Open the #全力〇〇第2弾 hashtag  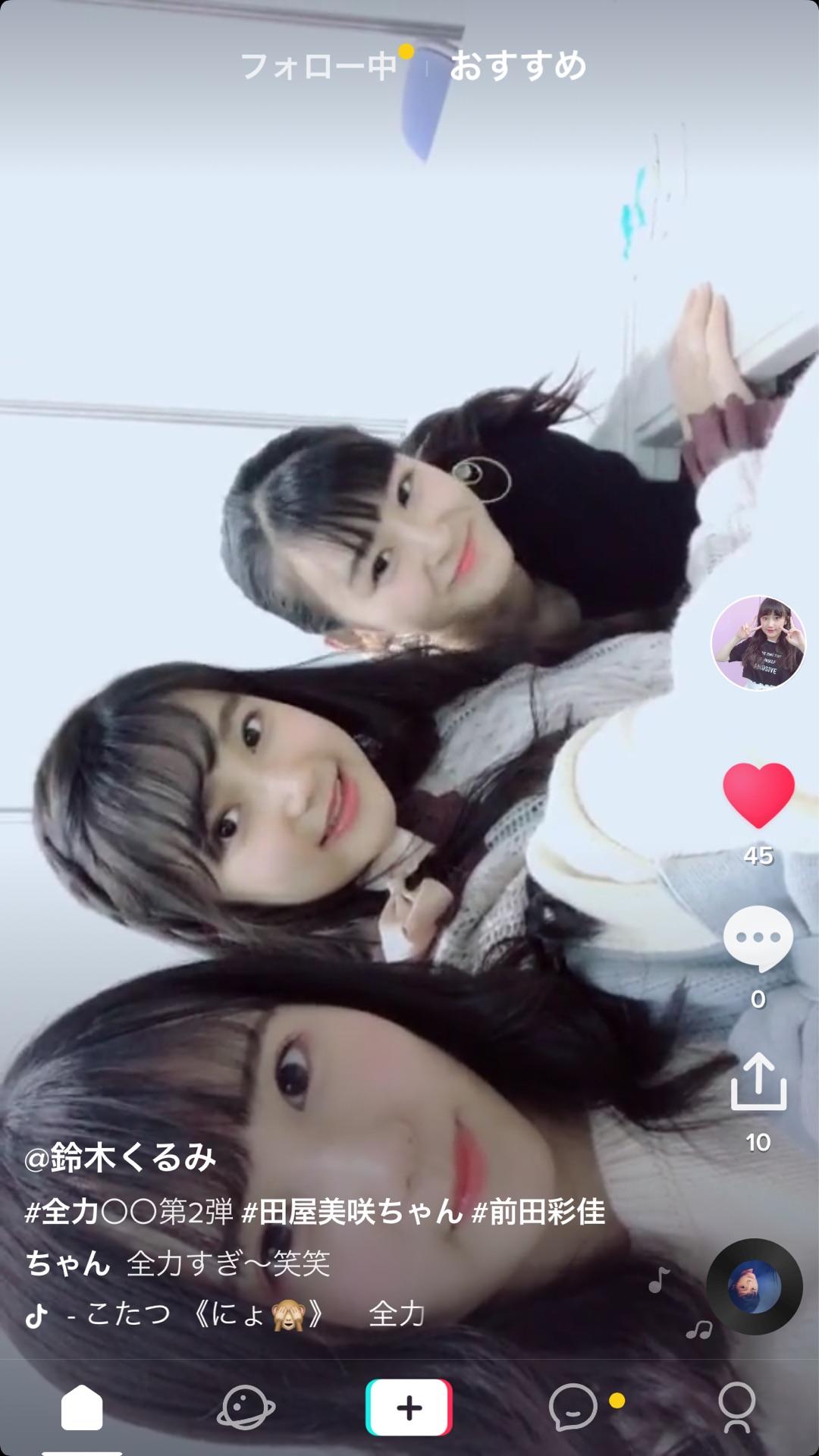(x=129, y=1212)
